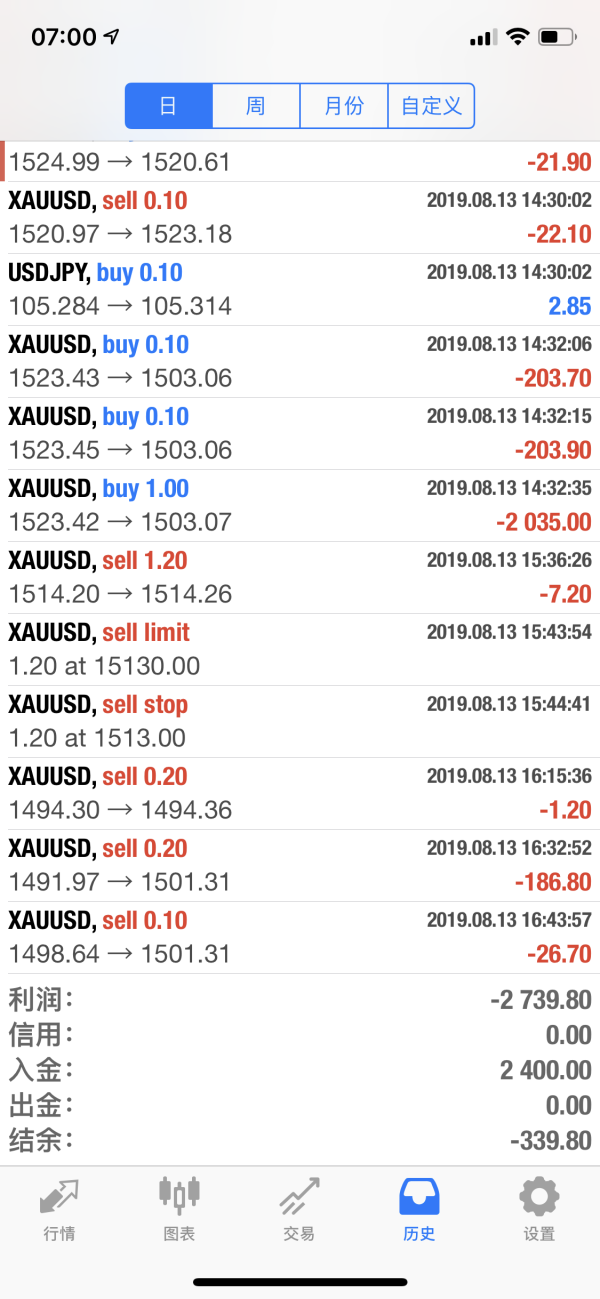Open the 行情 quotes tab

point(59,1208)
